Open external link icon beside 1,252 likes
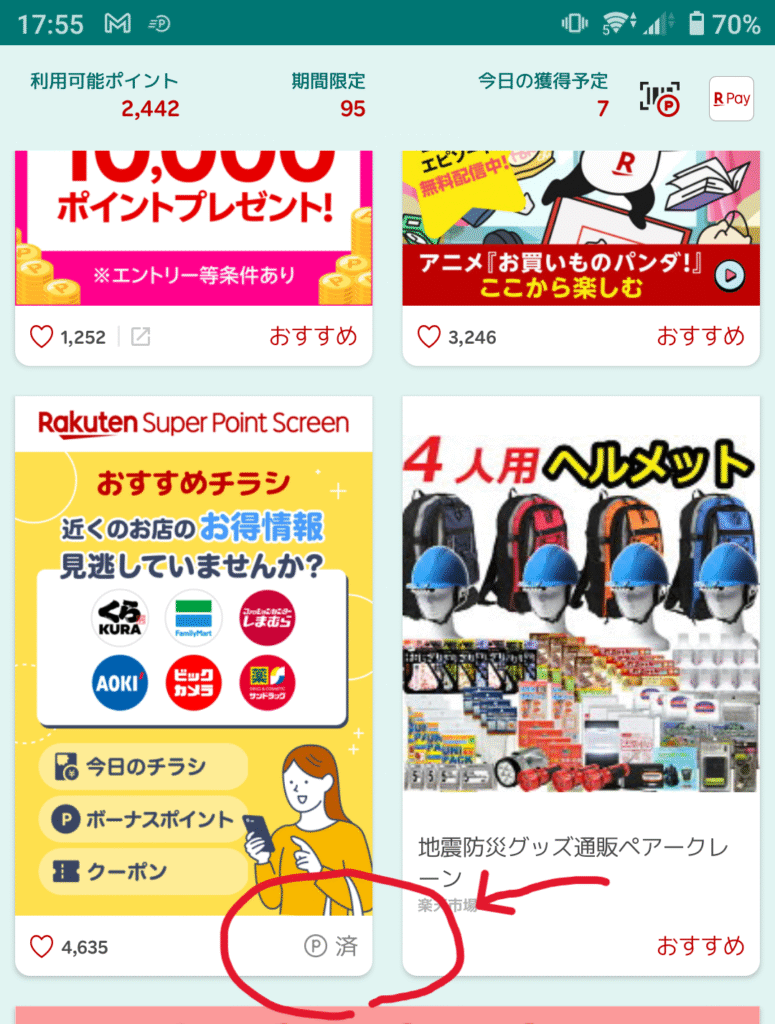 tap(141, 337)
